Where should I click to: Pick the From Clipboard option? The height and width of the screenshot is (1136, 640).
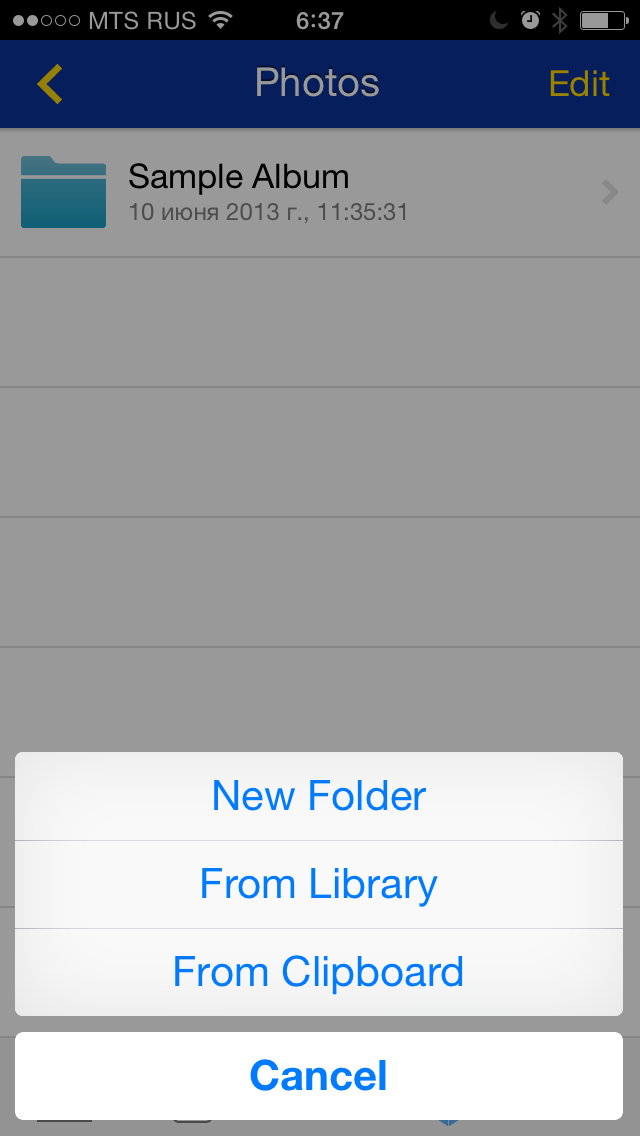[319, 972]
